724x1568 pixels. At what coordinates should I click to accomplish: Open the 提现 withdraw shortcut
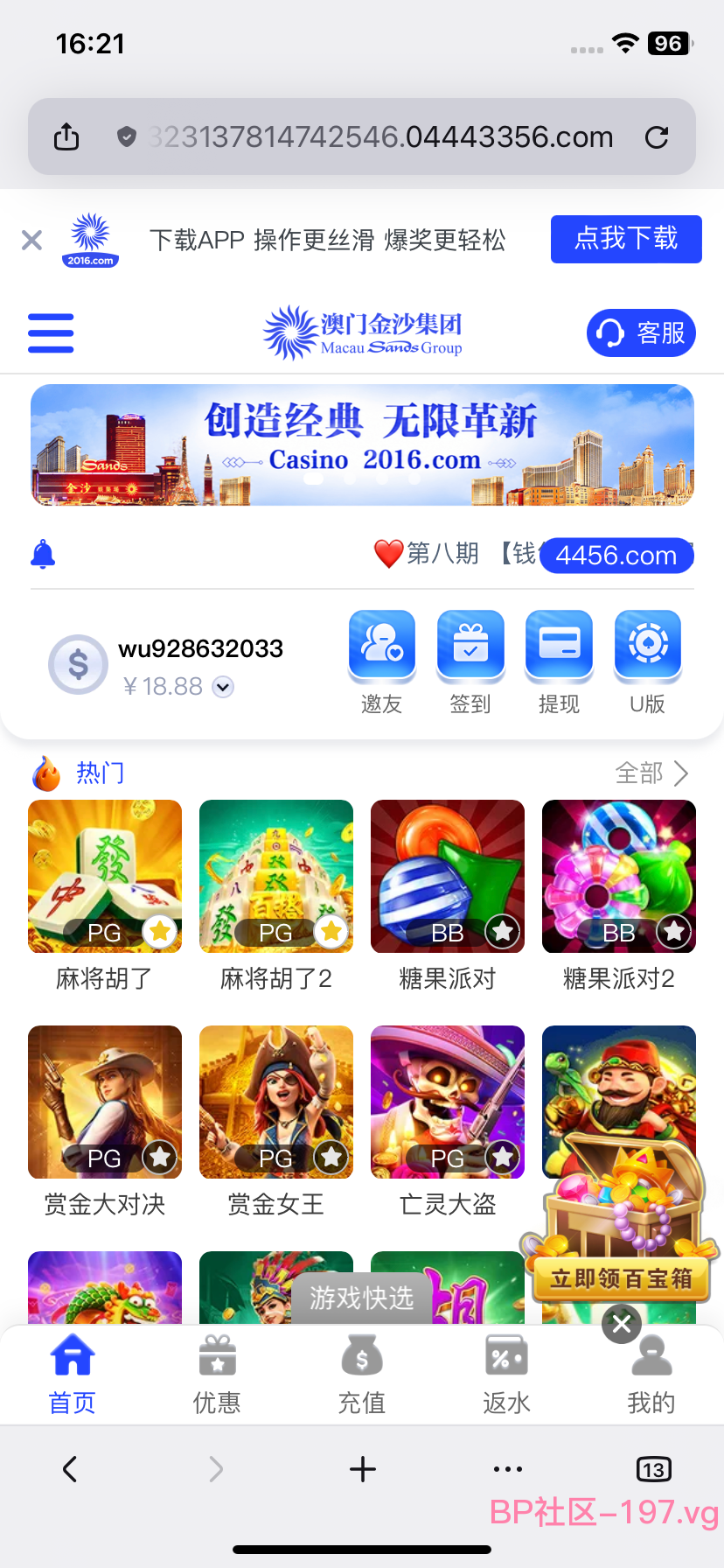(x=559, y=663)
